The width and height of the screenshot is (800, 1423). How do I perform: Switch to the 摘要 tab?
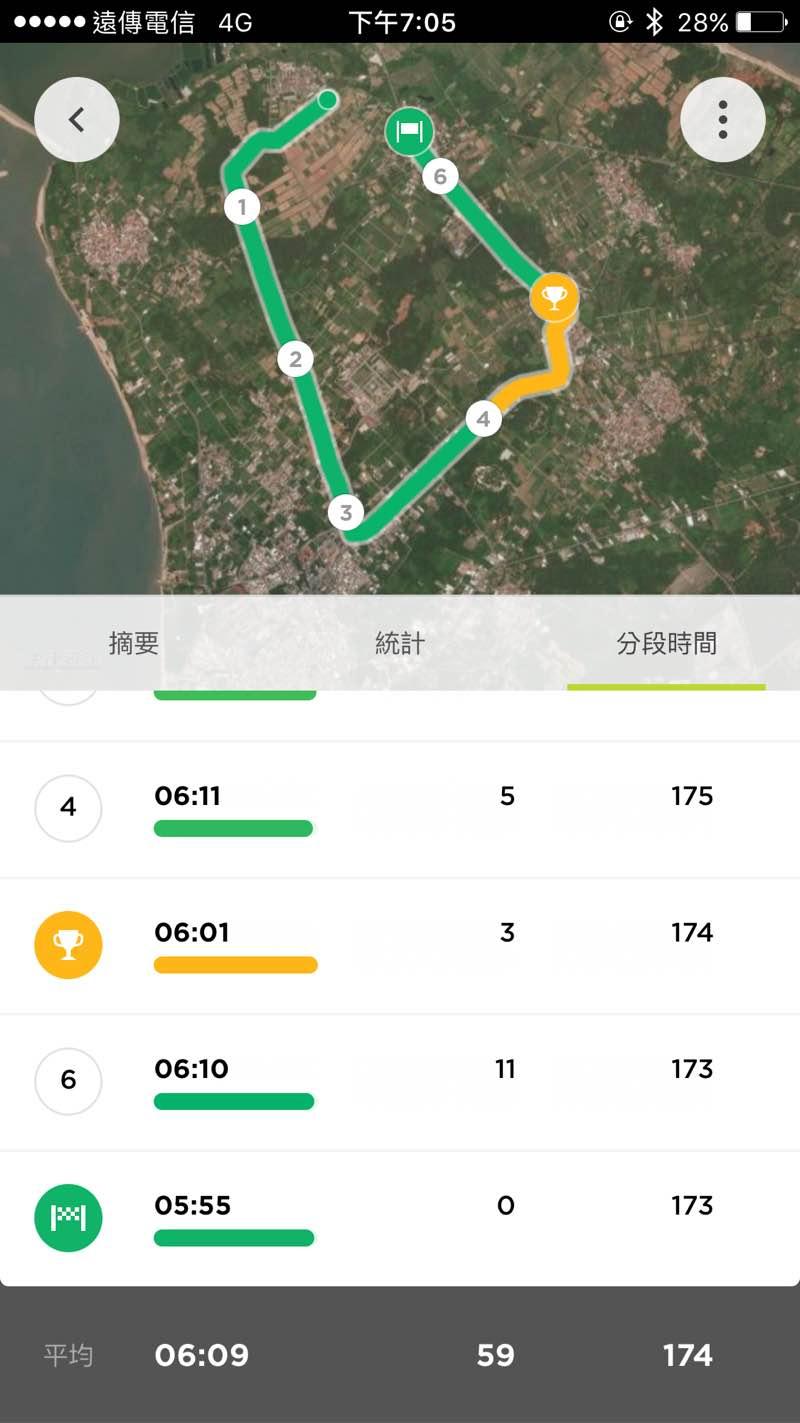point(134,644)
